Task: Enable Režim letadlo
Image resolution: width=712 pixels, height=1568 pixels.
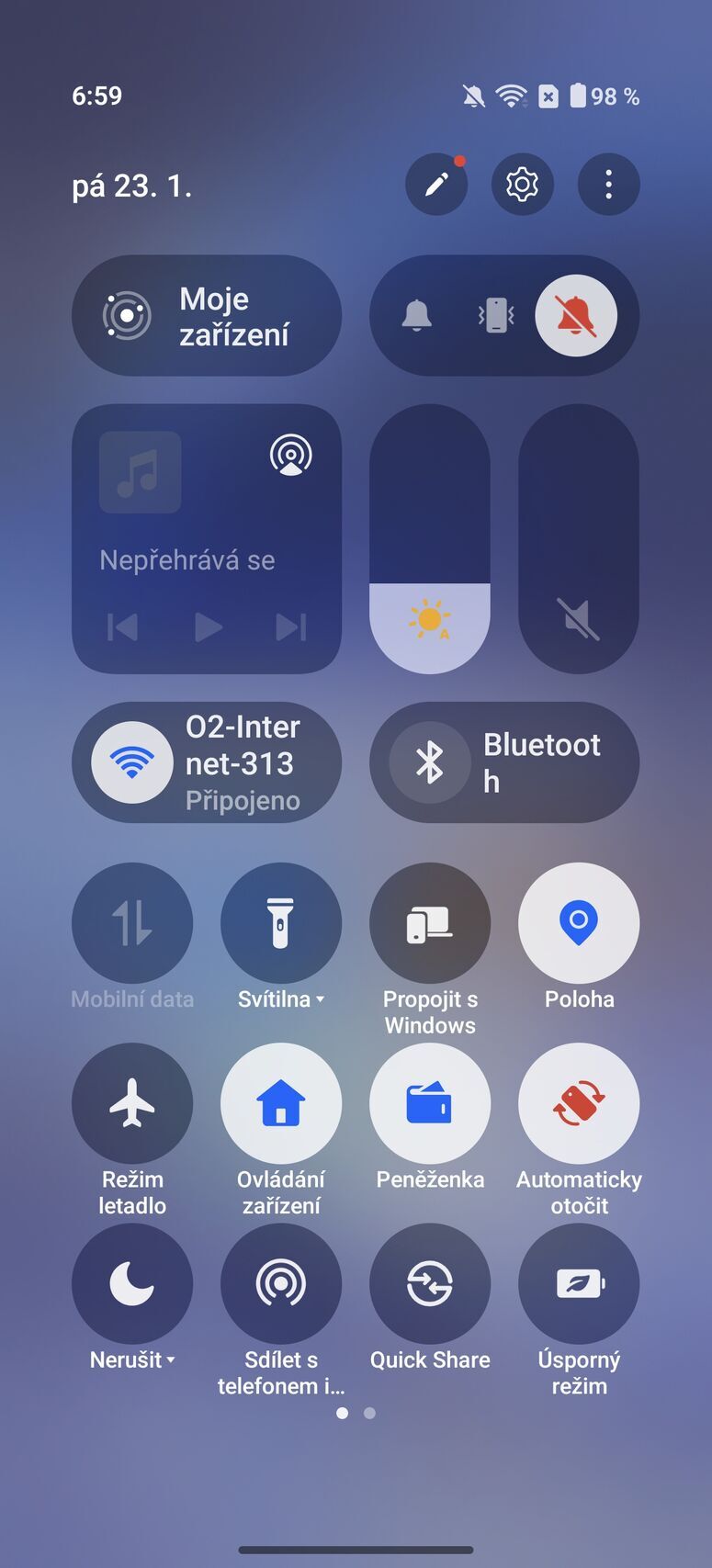Action: [132, 1102]
